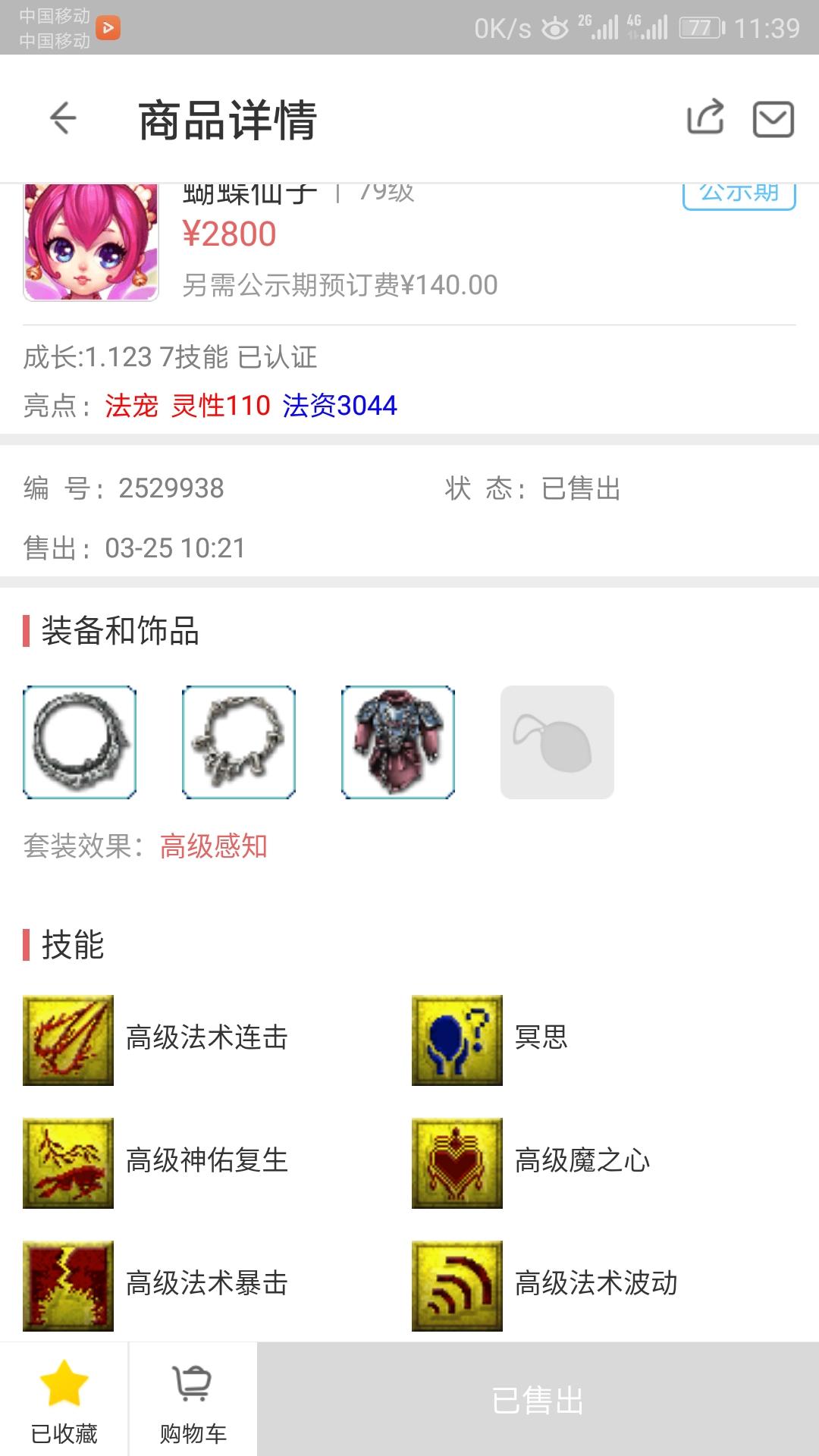Open the 高级魔之心 skill details
Screen dimensions: 819x1456
(x=457, y=1163)
